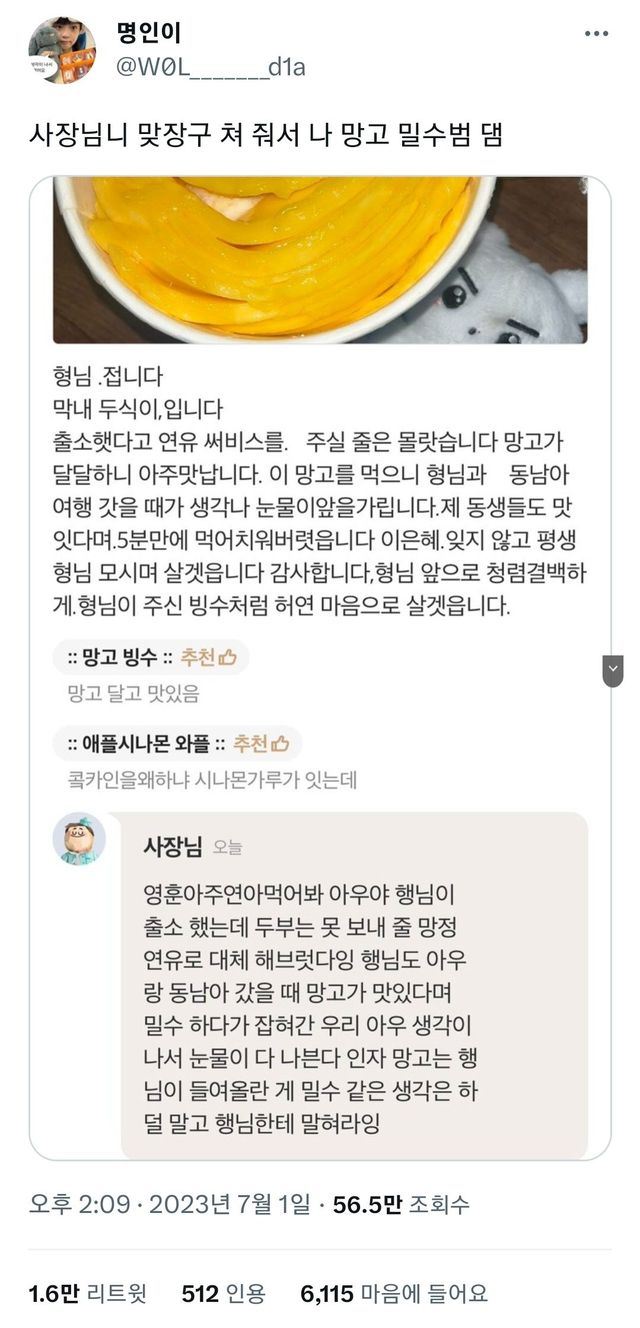View the 6,115 마음에 들어요 likes list
640x1328 pixels.
point(394,1293)
